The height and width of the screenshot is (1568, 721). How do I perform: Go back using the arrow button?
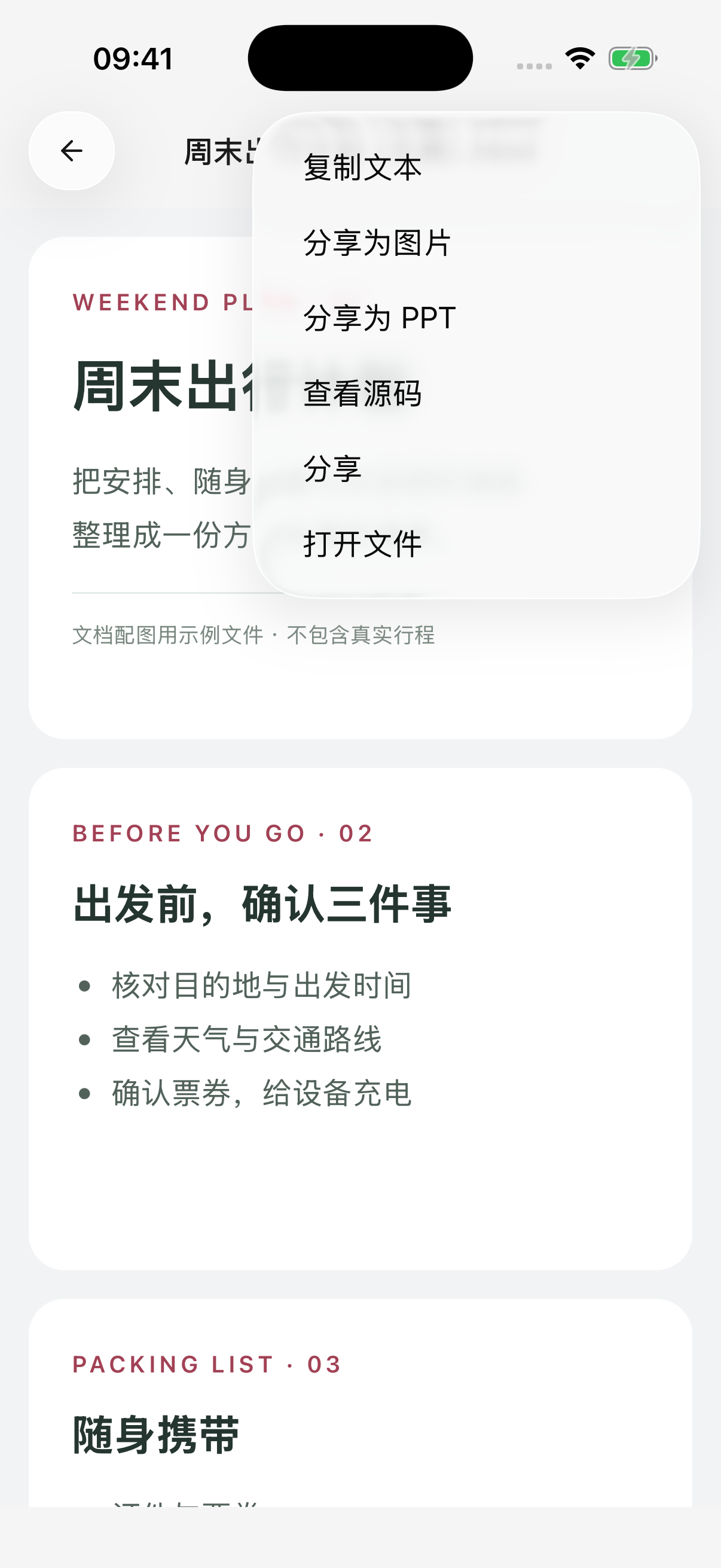[72, 151]
